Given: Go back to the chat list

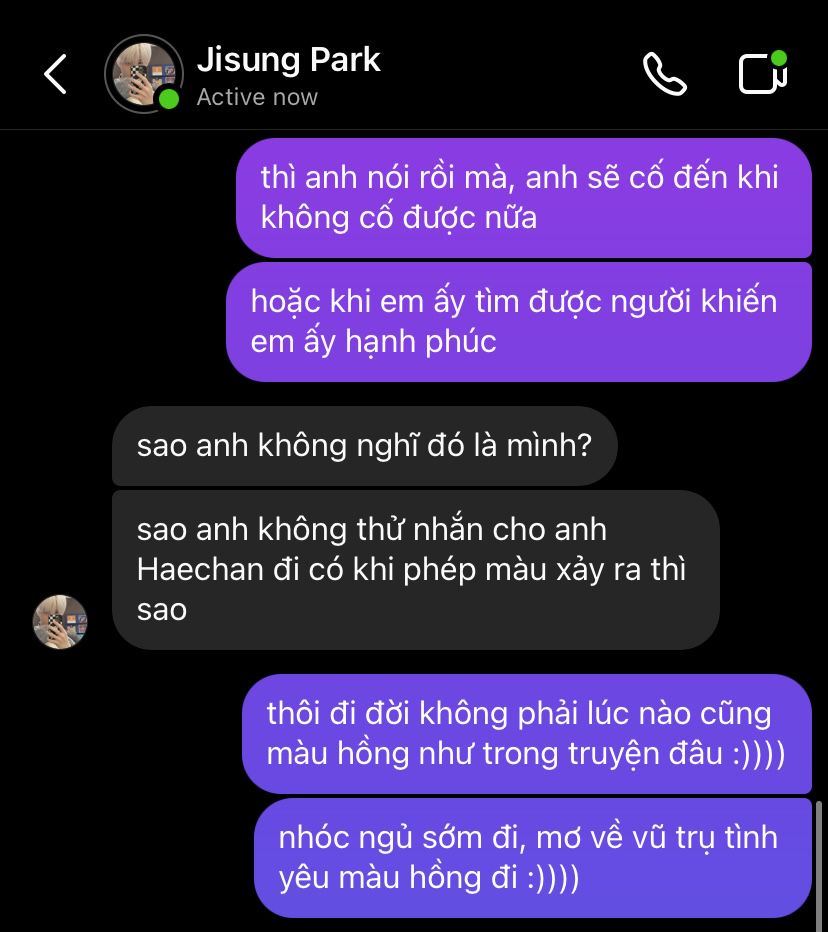Looking at the screenshot, I should (55, 74).
